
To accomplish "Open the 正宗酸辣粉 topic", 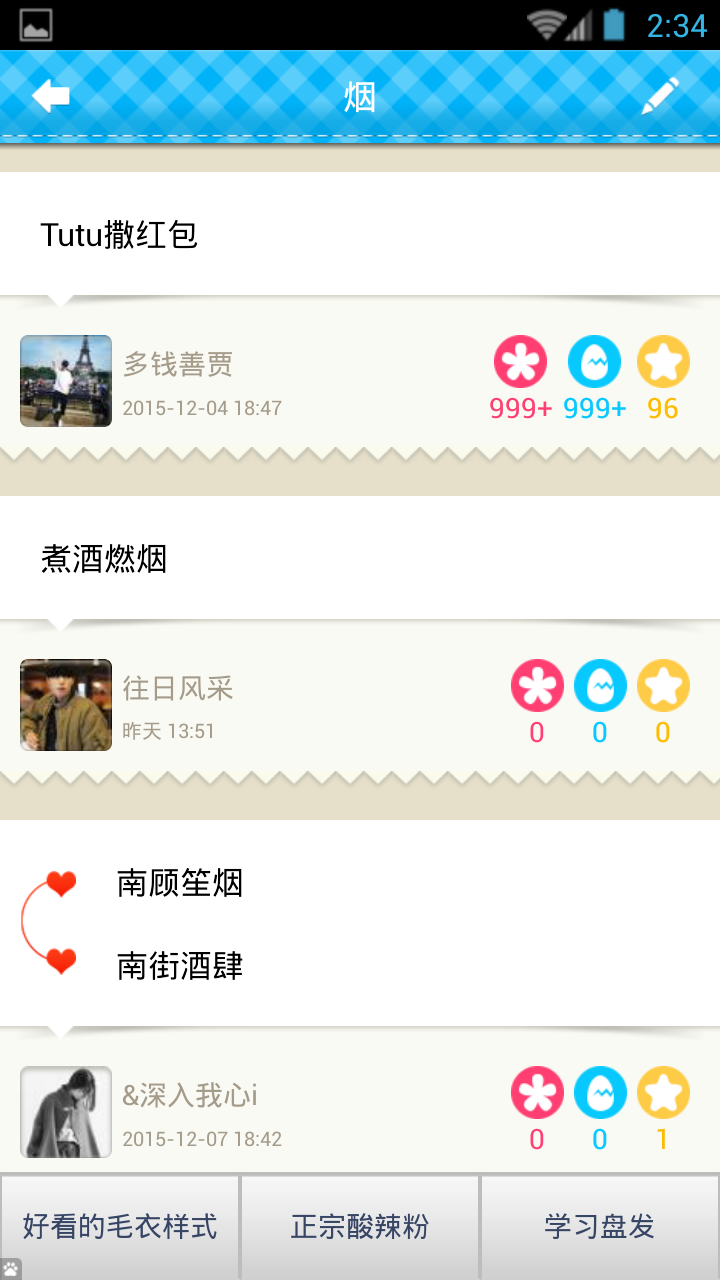I will pos(359,1226).
